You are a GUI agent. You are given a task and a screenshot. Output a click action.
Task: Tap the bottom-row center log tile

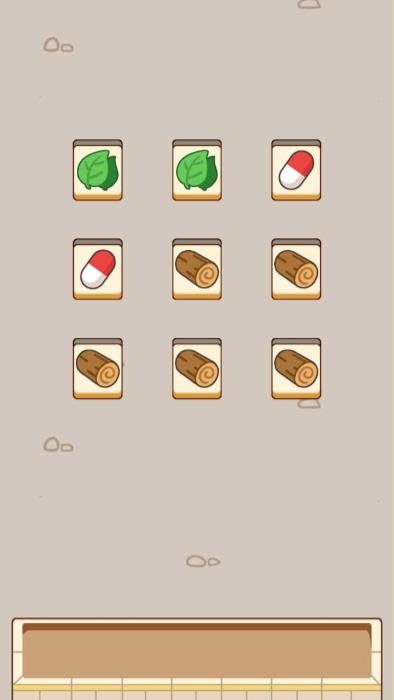point(197,368)
